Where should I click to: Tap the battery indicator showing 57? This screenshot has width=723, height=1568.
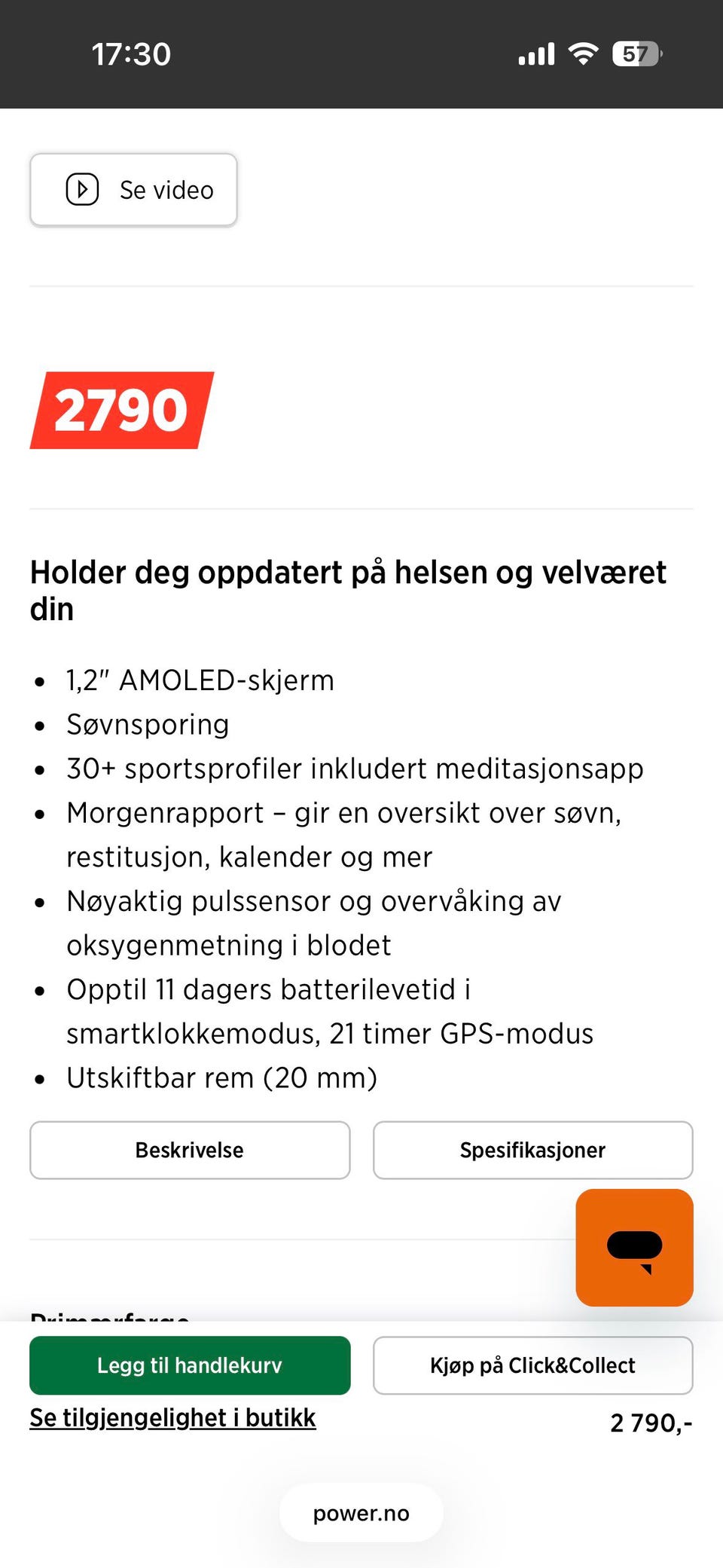pyautogui.click(x=636, y=53)
